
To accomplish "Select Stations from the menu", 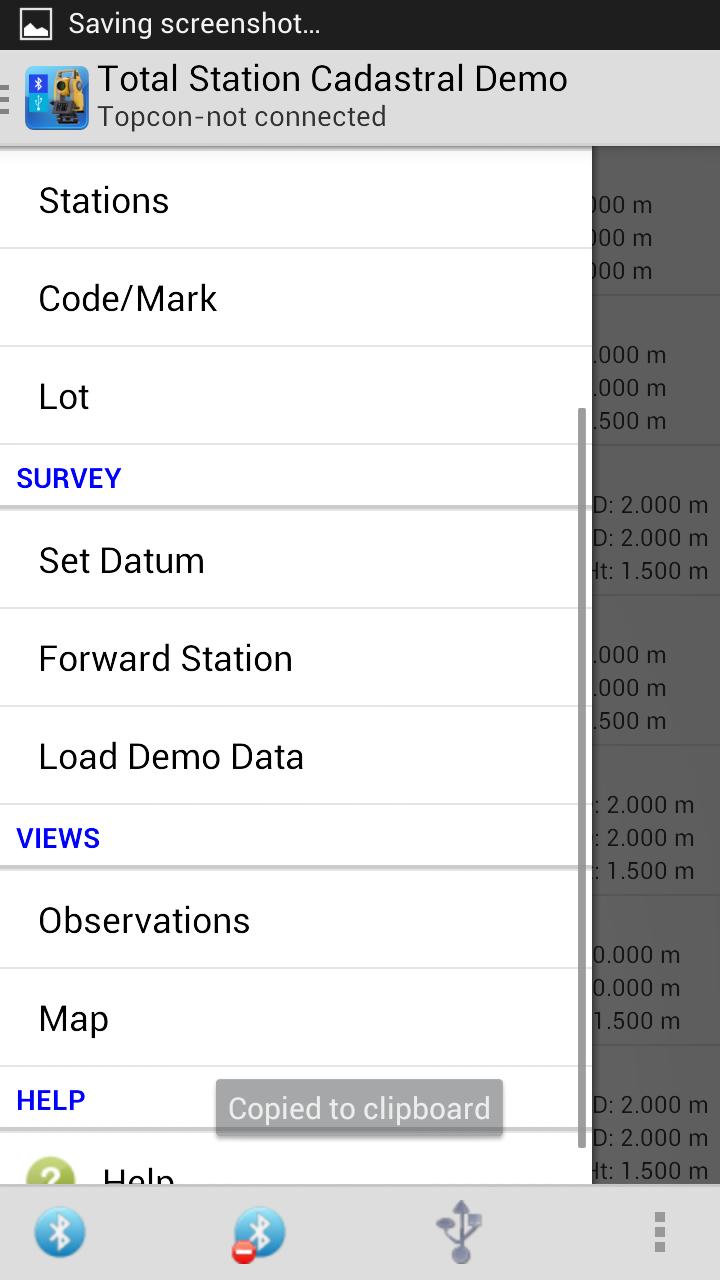I will pos(103,200).
